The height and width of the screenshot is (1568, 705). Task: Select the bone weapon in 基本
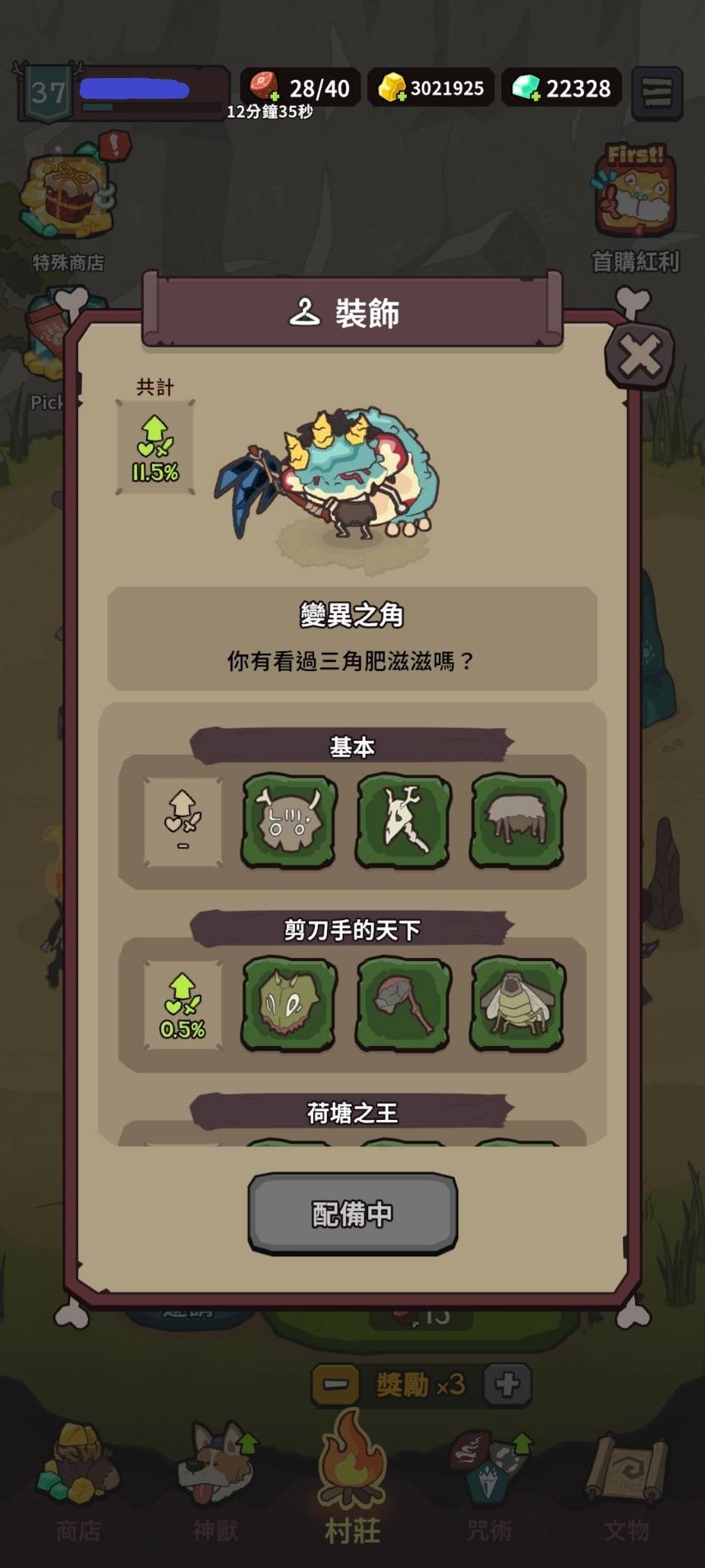pos(403,821)
